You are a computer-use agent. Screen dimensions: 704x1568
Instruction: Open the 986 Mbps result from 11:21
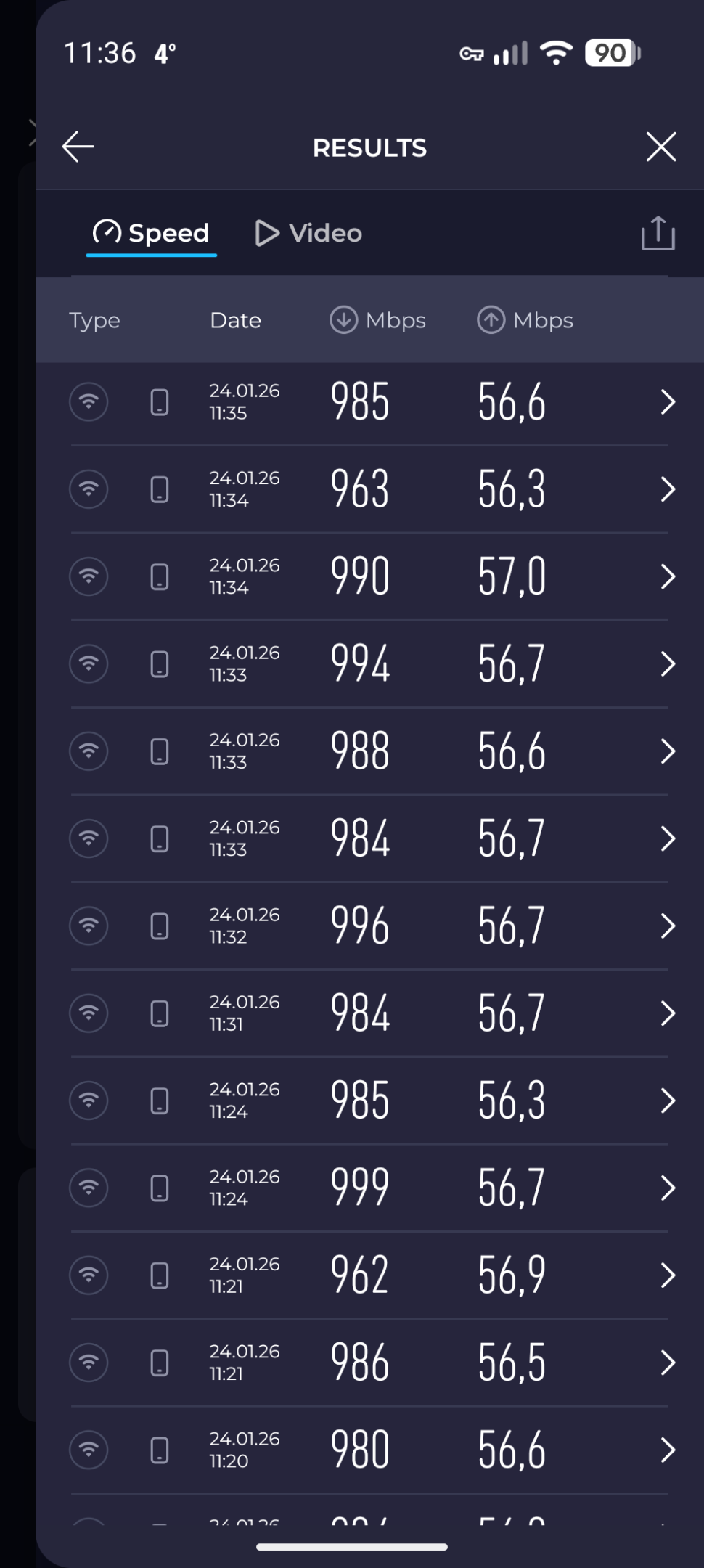point(369,1363)
